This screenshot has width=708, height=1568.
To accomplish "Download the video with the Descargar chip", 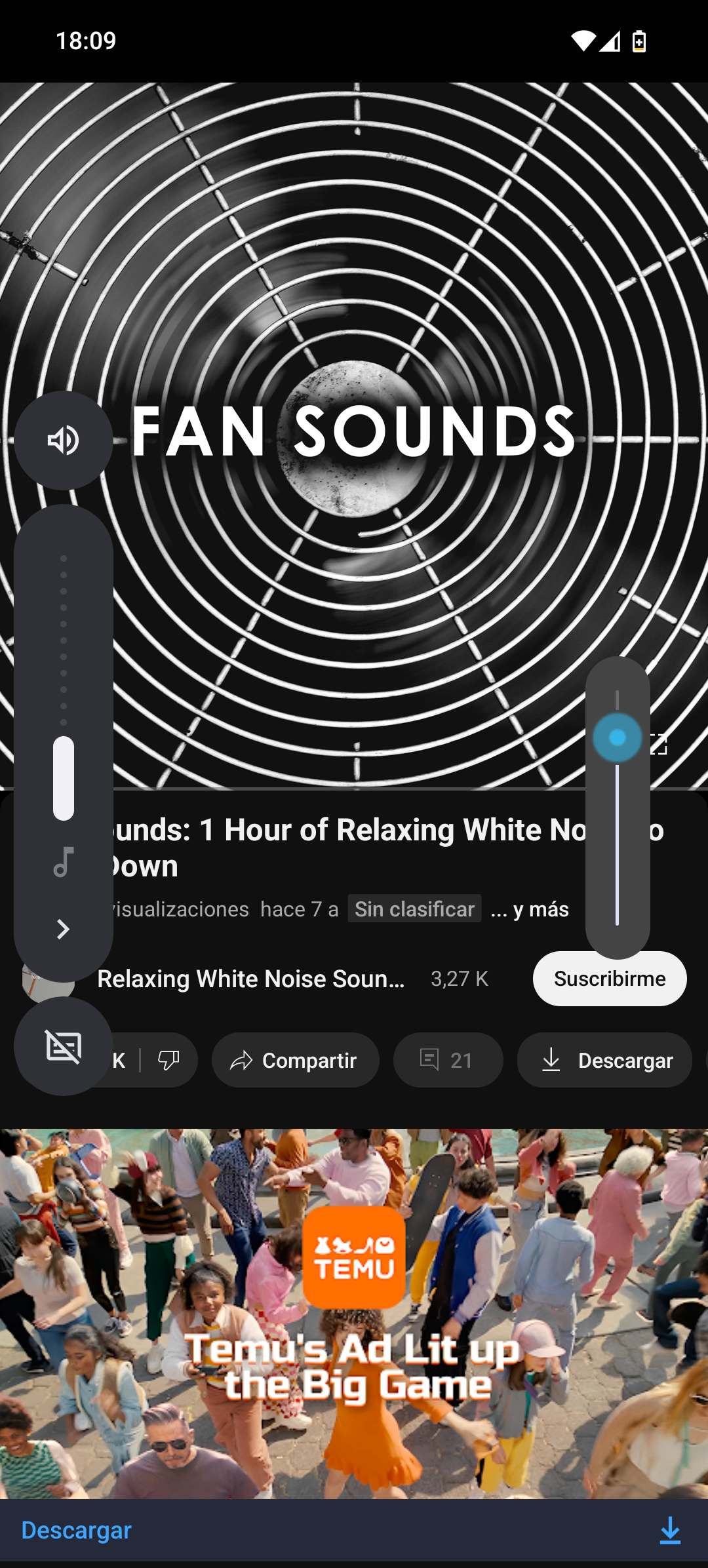I will pos(604,1061).
